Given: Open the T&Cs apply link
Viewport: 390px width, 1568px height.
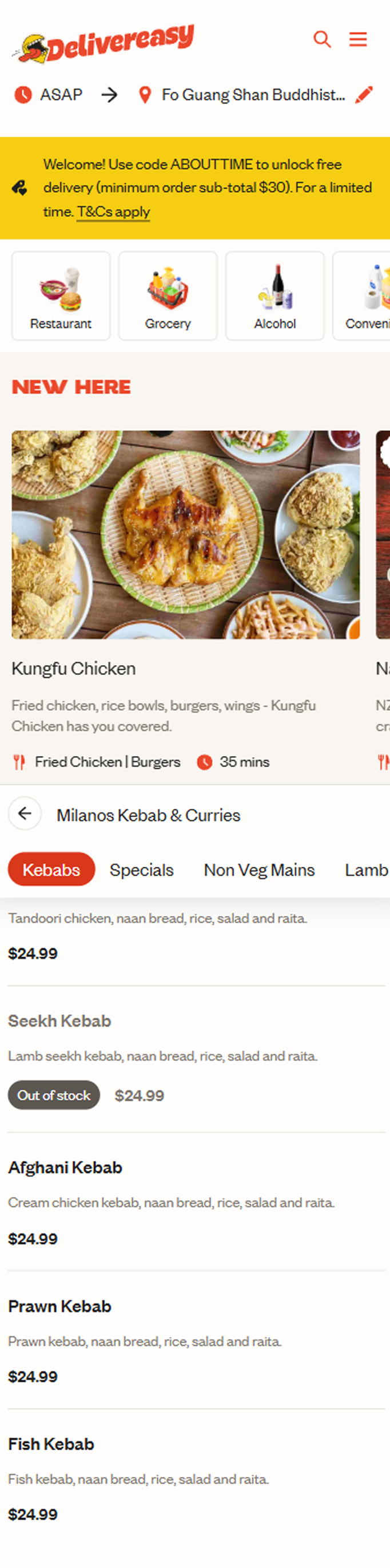Looking at the screenshot, I should click(113, 212).
